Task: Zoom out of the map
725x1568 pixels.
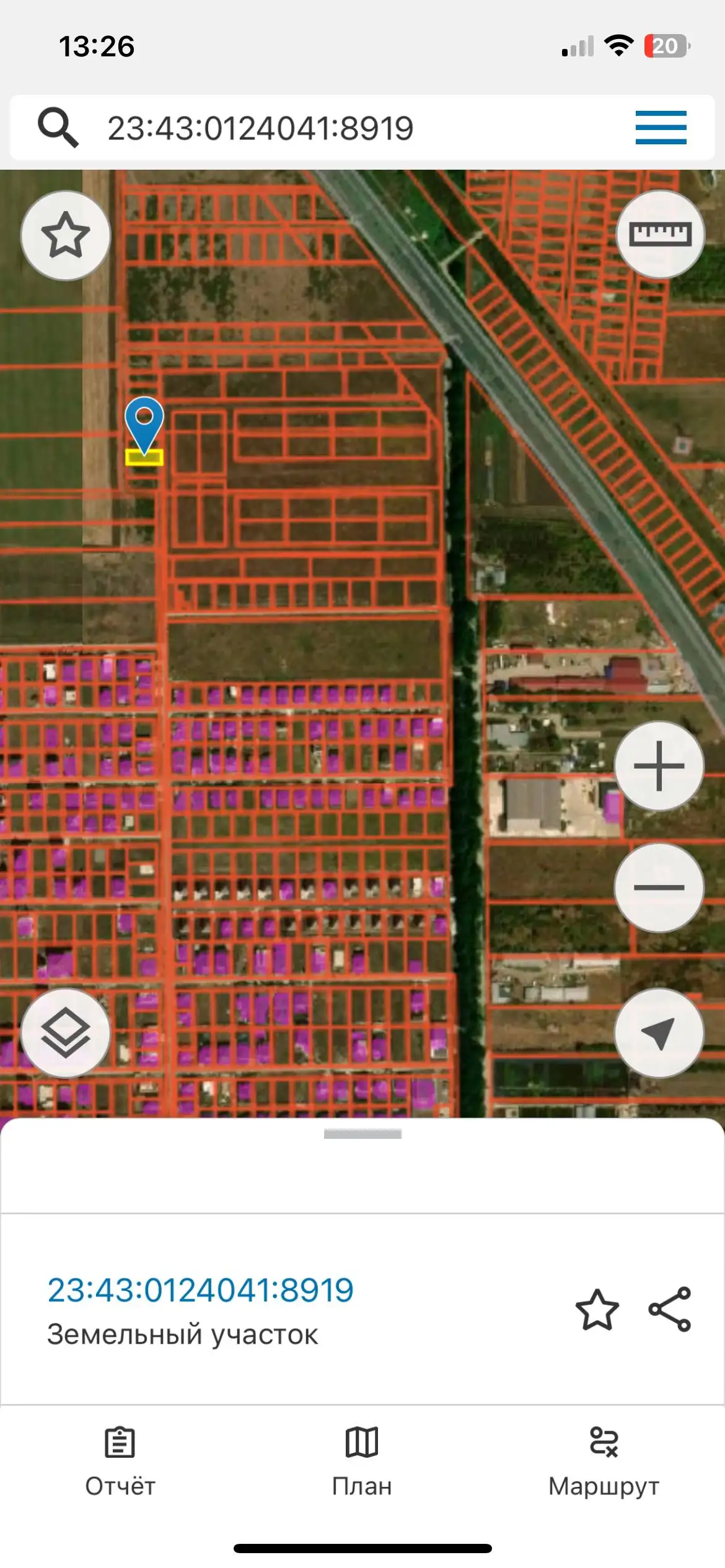Action: tap(659, 887)
